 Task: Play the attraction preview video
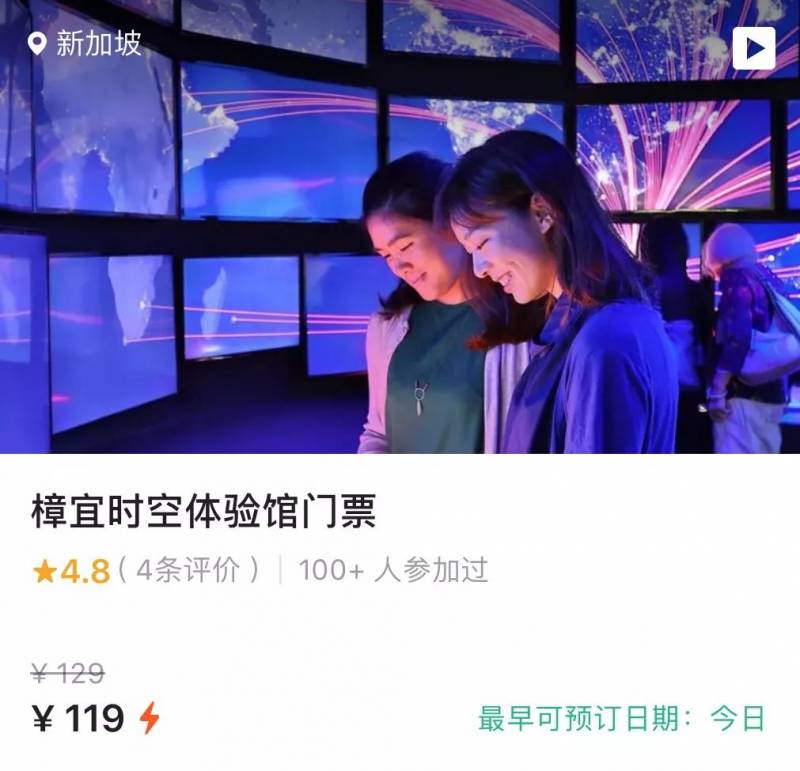(x=753, y=48)
